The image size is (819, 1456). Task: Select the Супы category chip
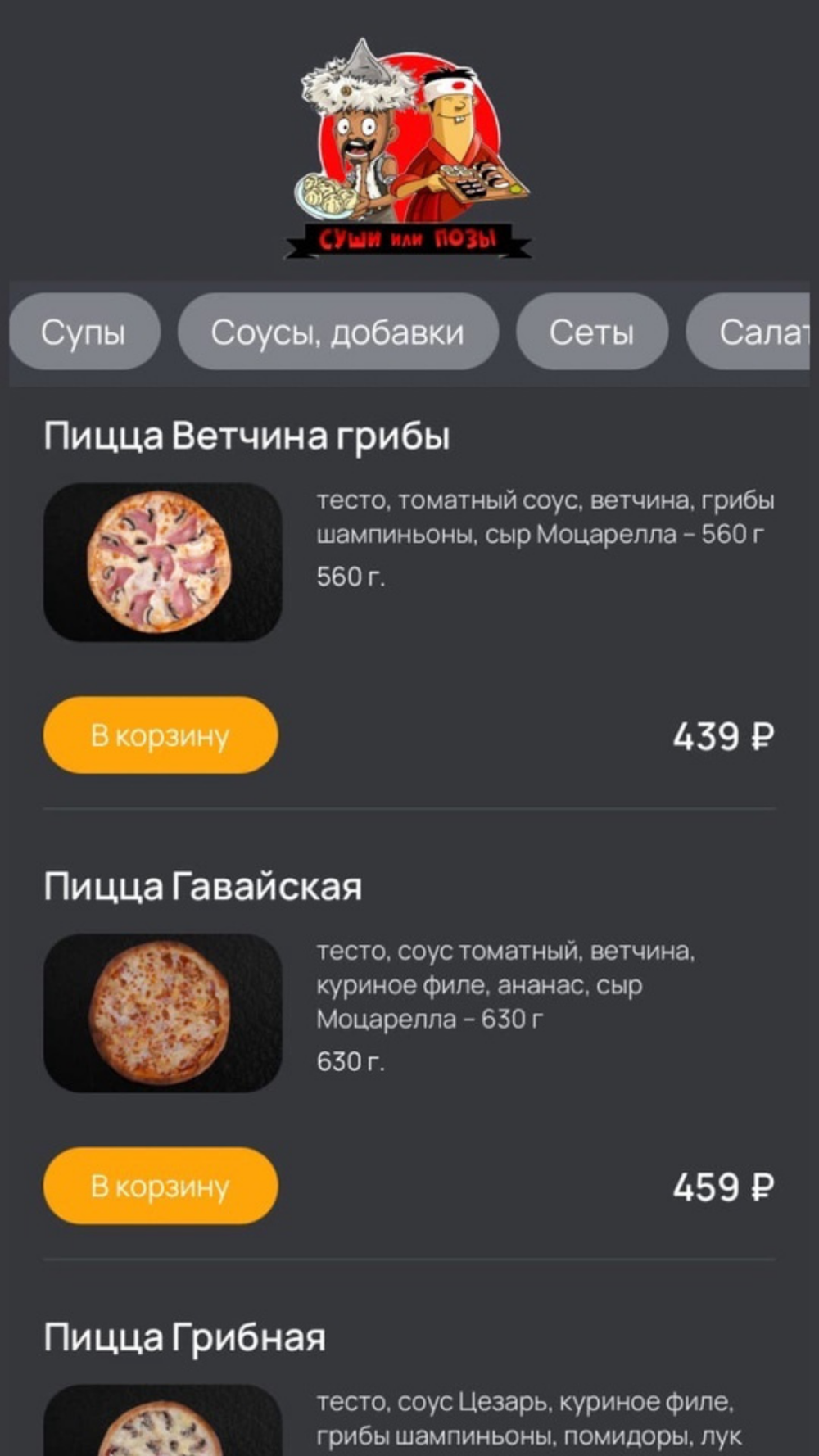(x=84, y=332)
